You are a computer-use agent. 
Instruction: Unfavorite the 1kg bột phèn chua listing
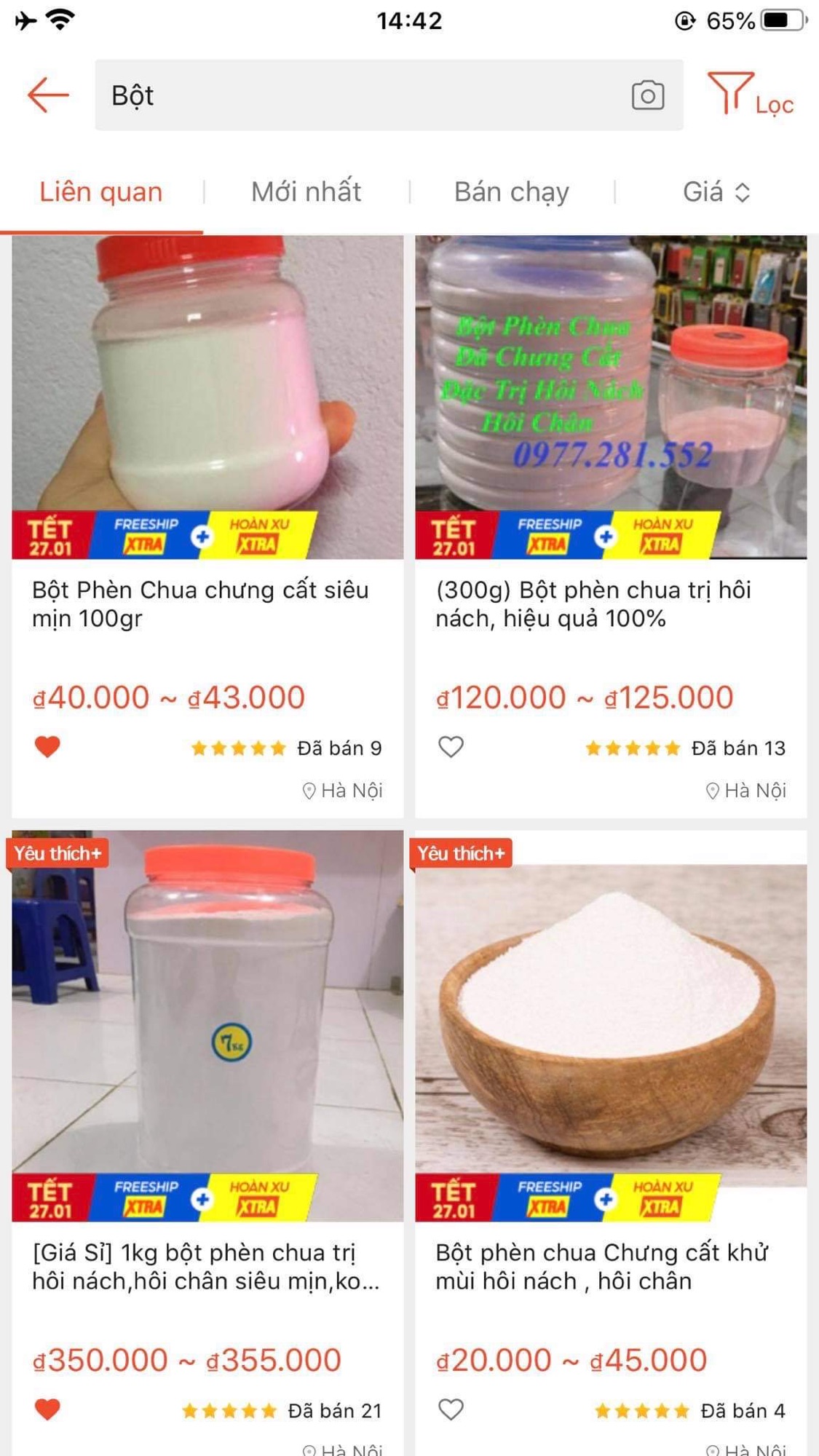47,1410
